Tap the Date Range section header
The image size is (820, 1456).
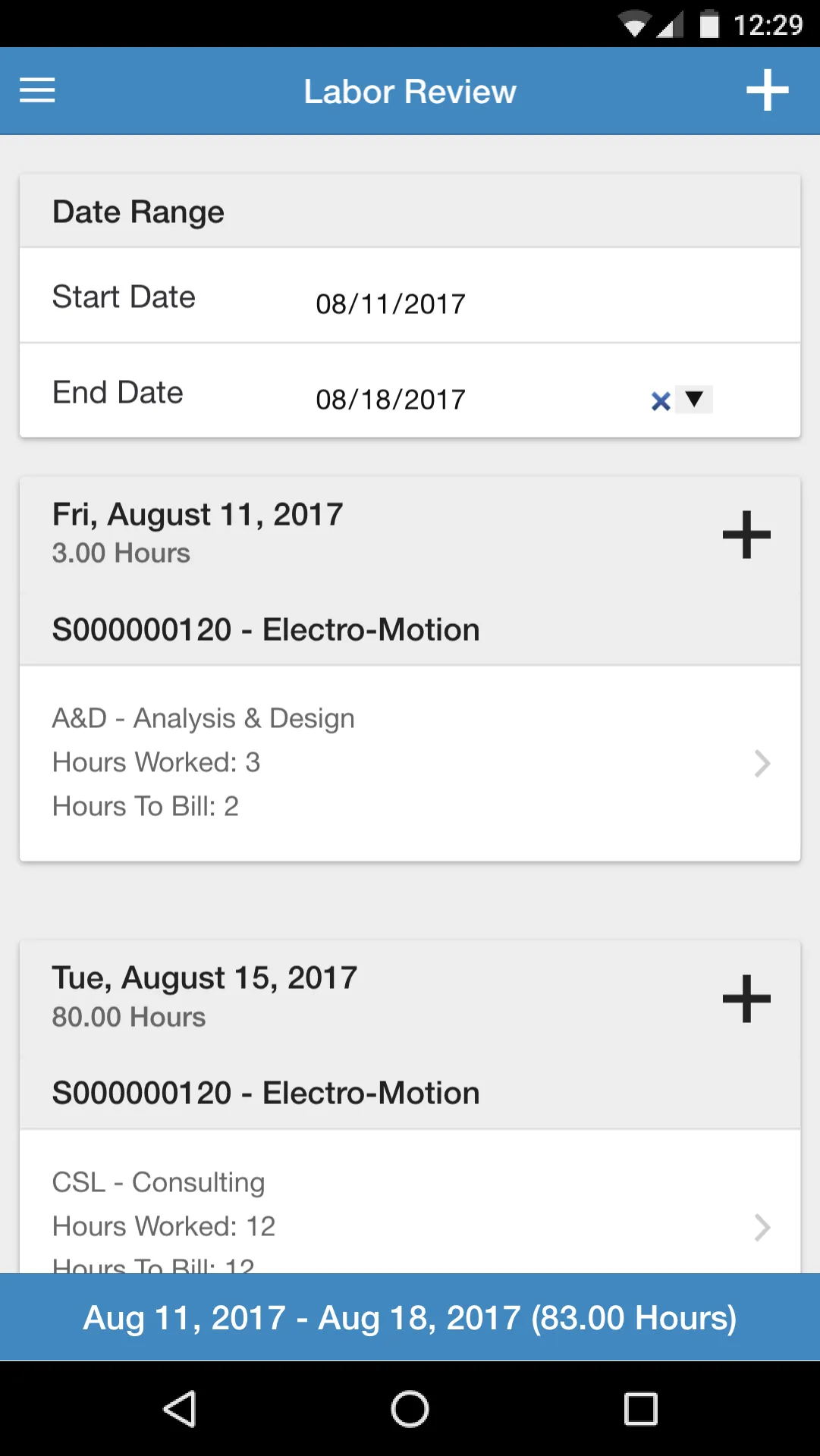pos(138,212)
